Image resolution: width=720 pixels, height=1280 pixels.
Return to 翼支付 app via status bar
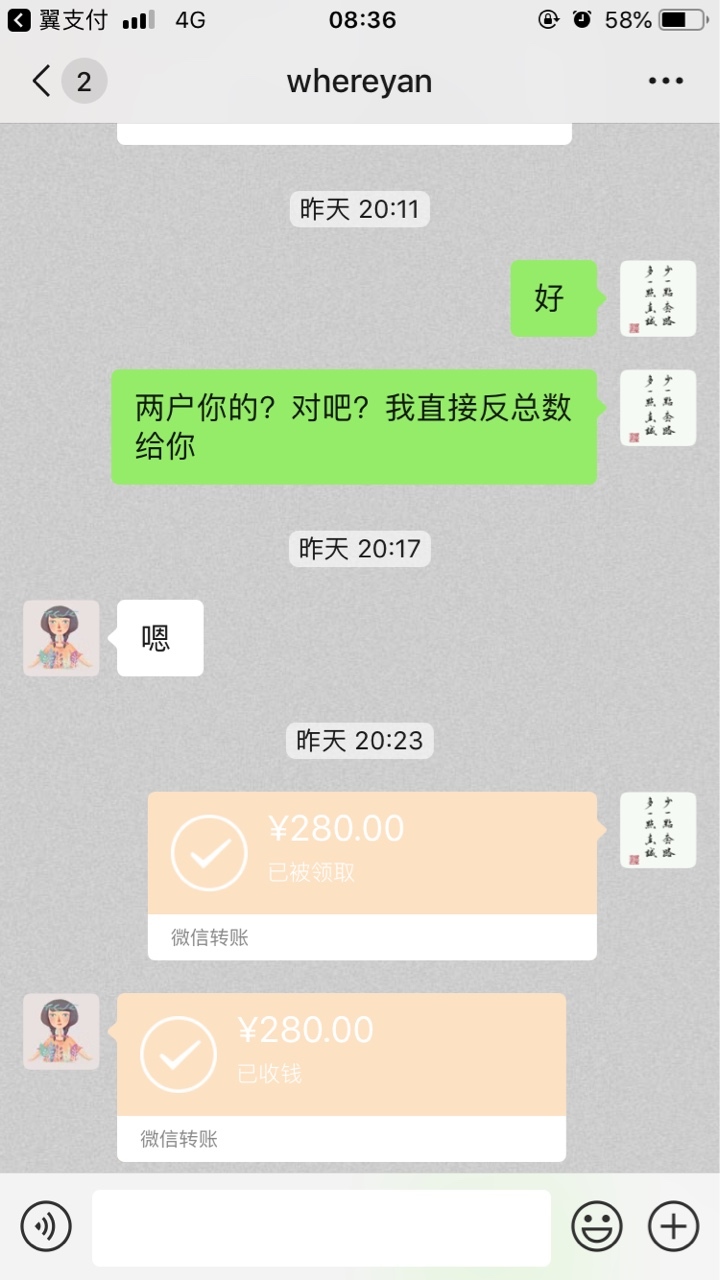(x=56, y=19)
